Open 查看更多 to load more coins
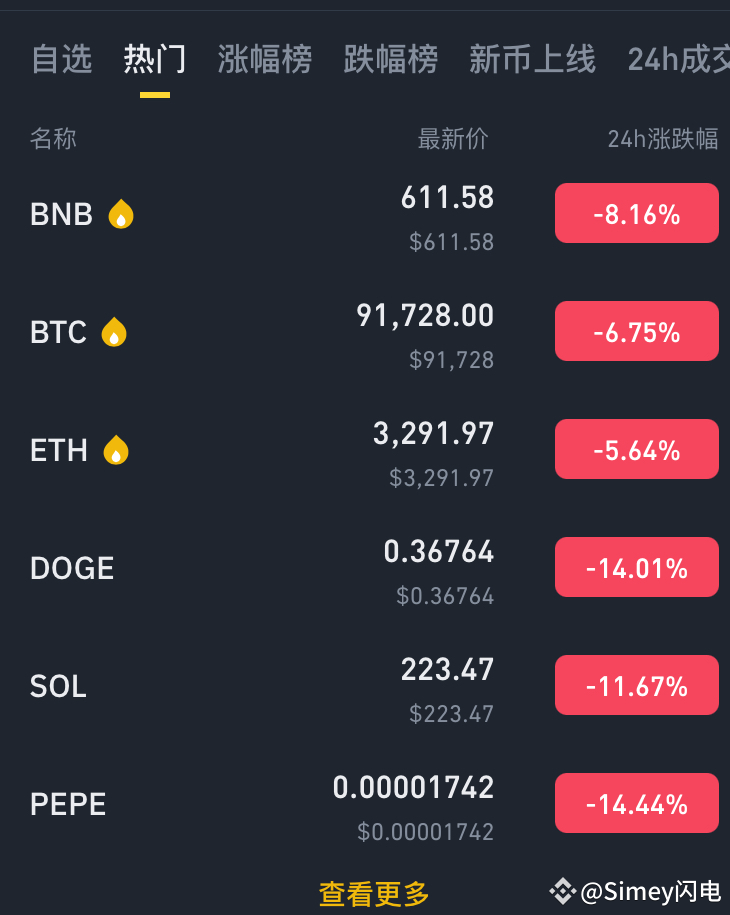The image size is (730, 915). [x=376, y=895]
